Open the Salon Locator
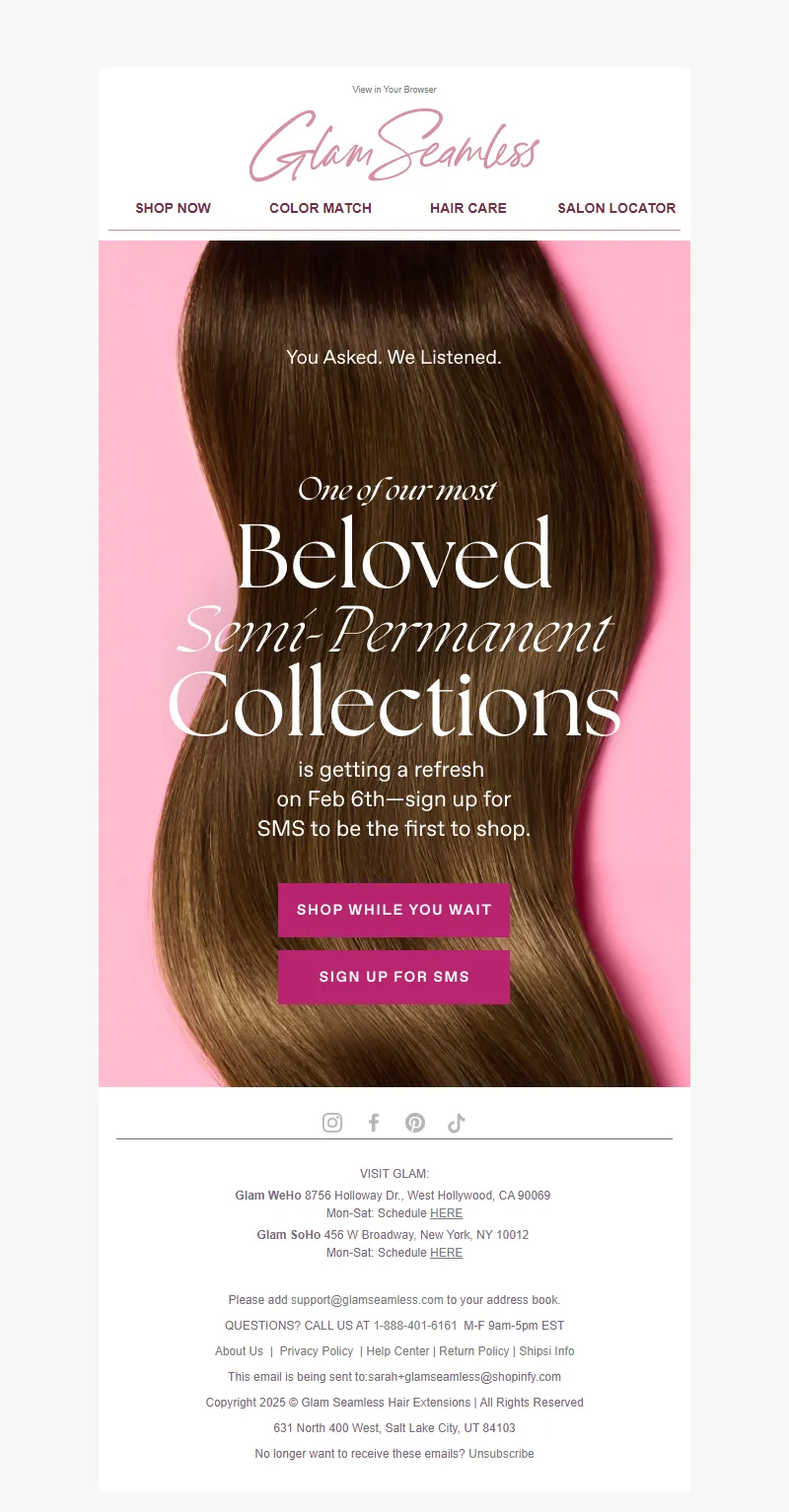Image resolution: width=789 pixels, height=1512 pixels. [616, 208]
